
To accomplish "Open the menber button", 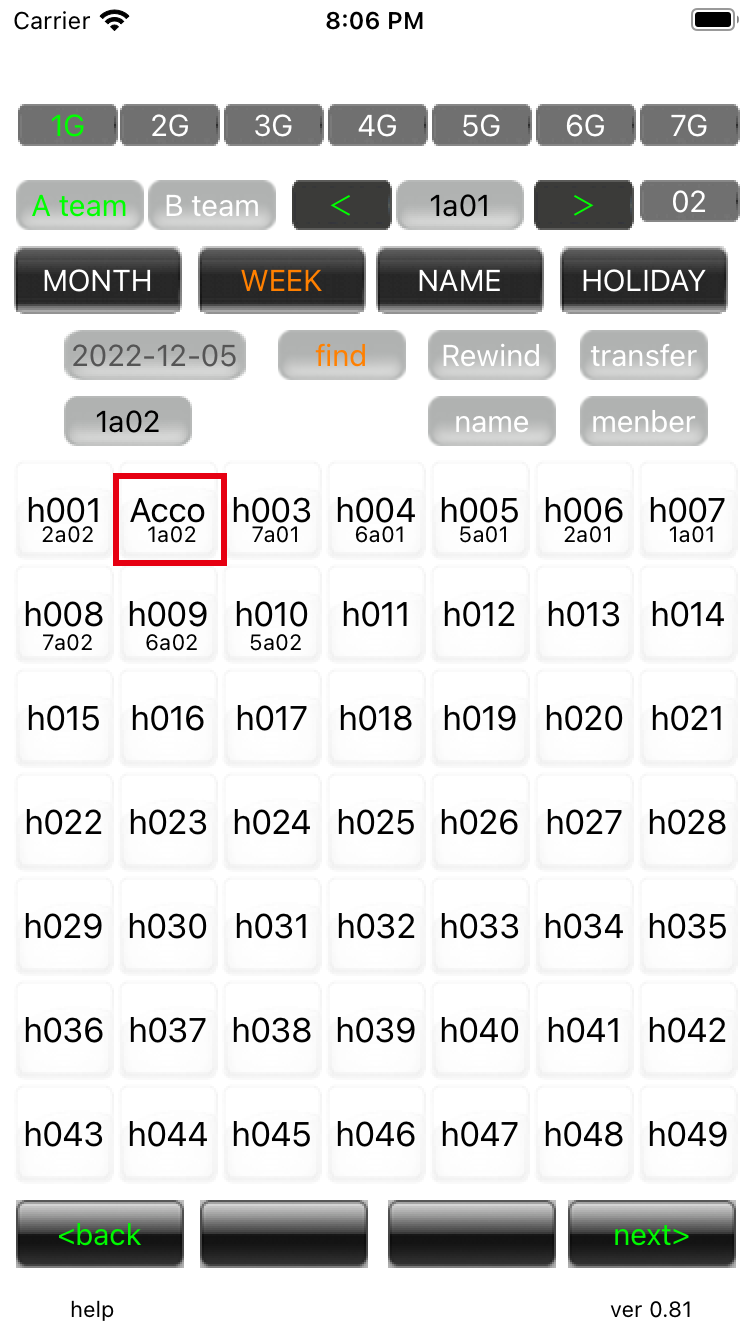I will (x=644, y=422).
